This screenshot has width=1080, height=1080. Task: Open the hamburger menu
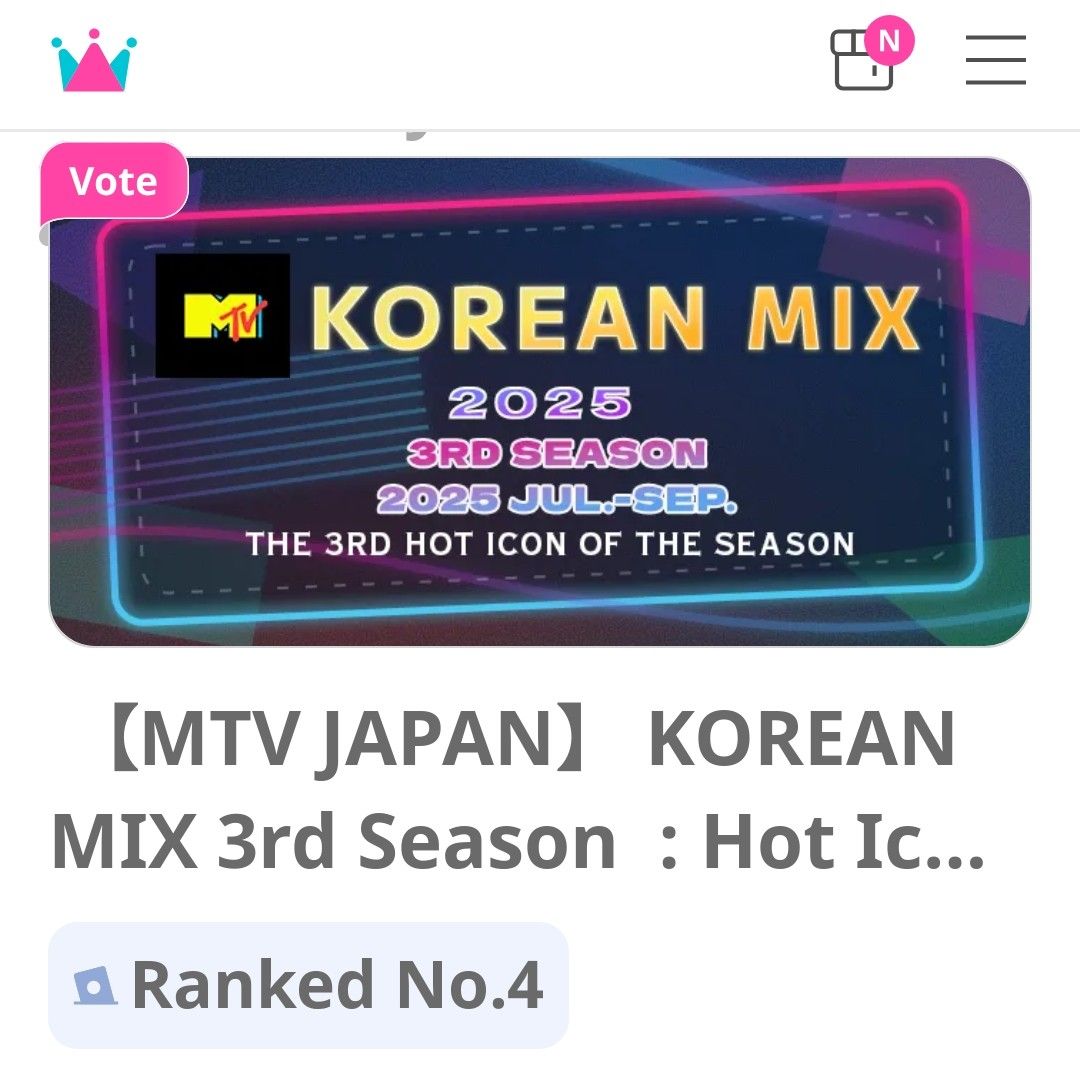pyautogui.click(x=995, y=60)
